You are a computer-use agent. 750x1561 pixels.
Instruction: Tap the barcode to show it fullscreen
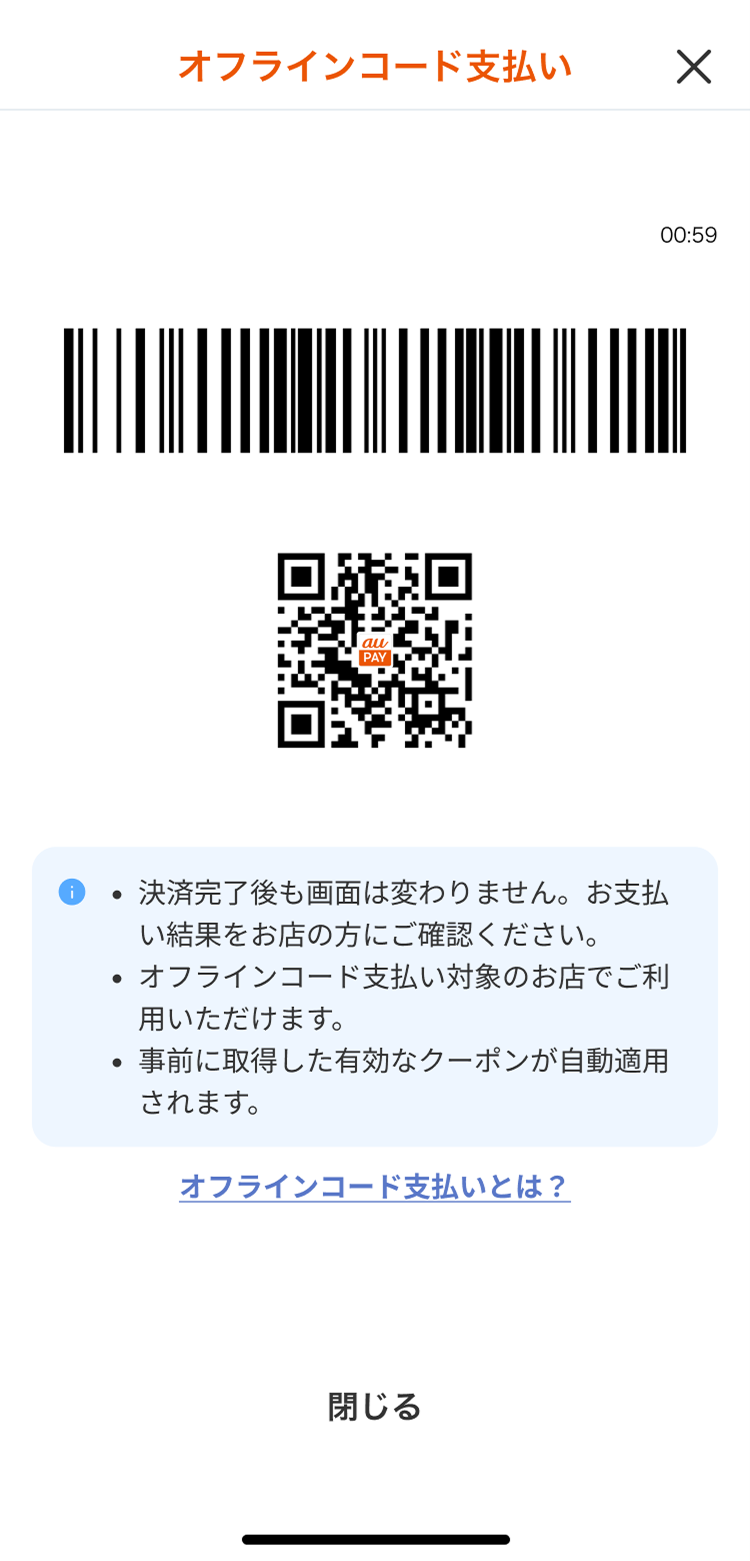(374, 390)
